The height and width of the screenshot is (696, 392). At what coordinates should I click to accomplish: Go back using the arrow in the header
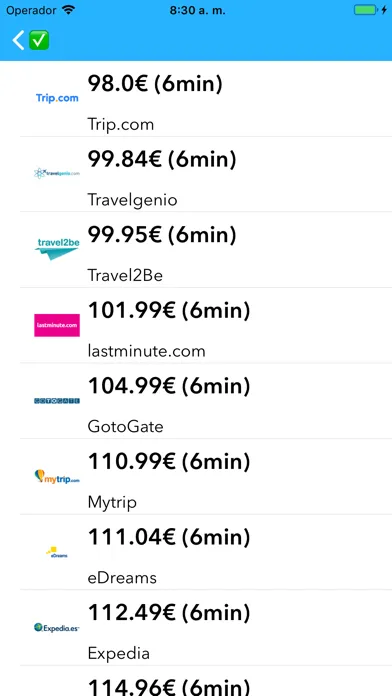[18, 40]
